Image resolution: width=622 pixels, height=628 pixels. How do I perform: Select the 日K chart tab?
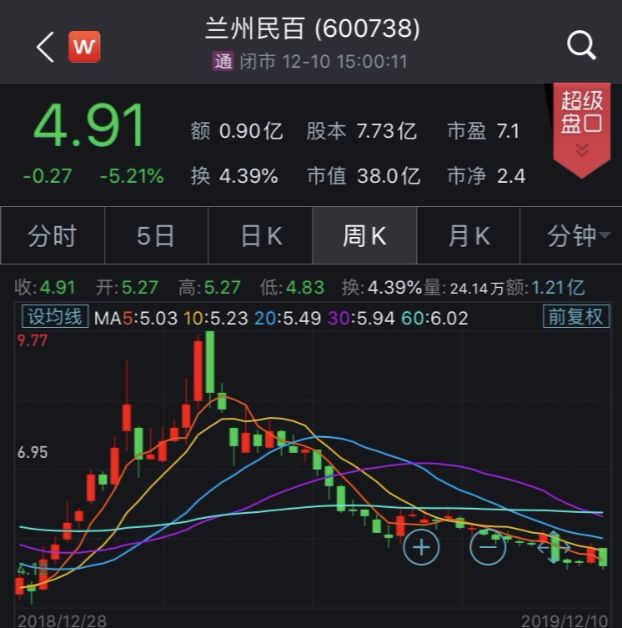pos(260,236)
